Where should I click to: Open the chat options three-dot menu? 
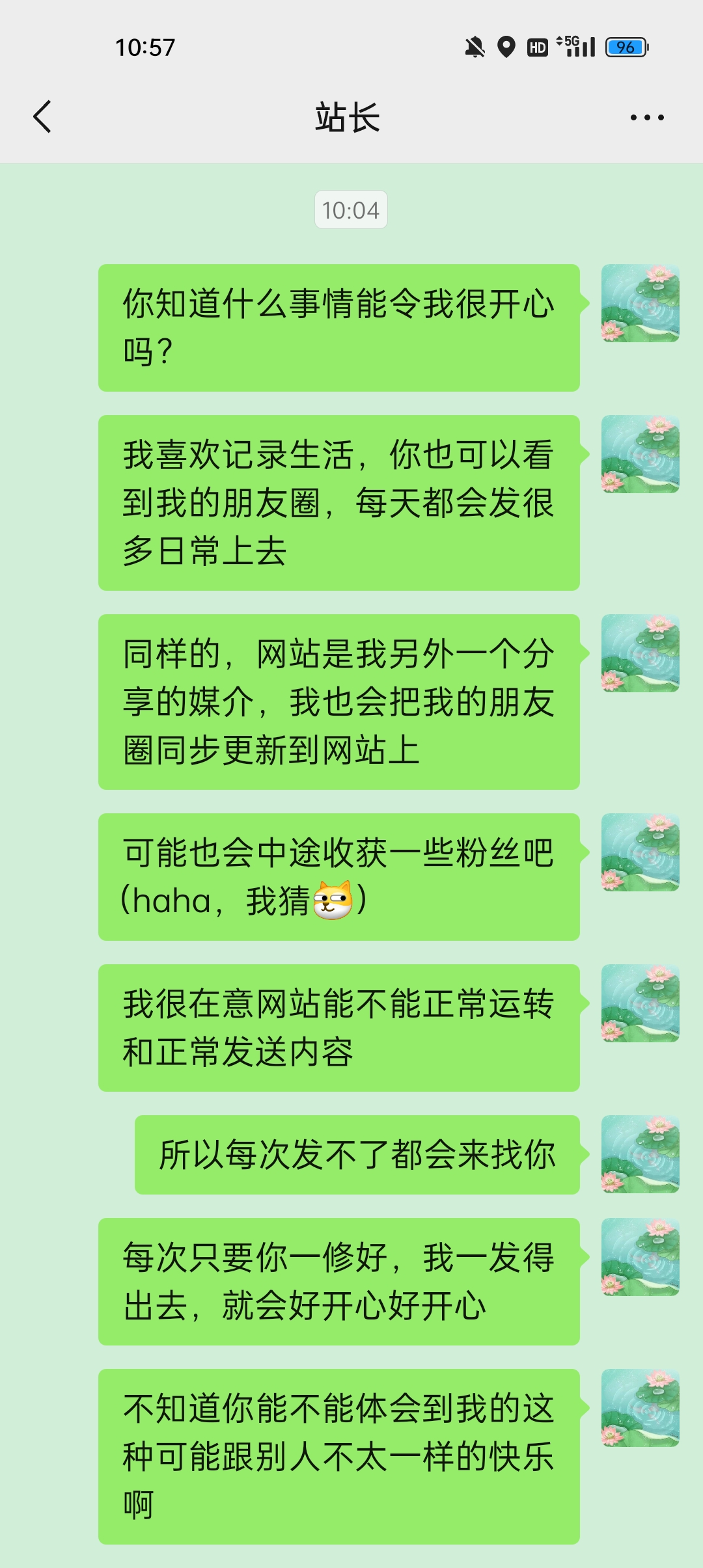tap(647, 118)
